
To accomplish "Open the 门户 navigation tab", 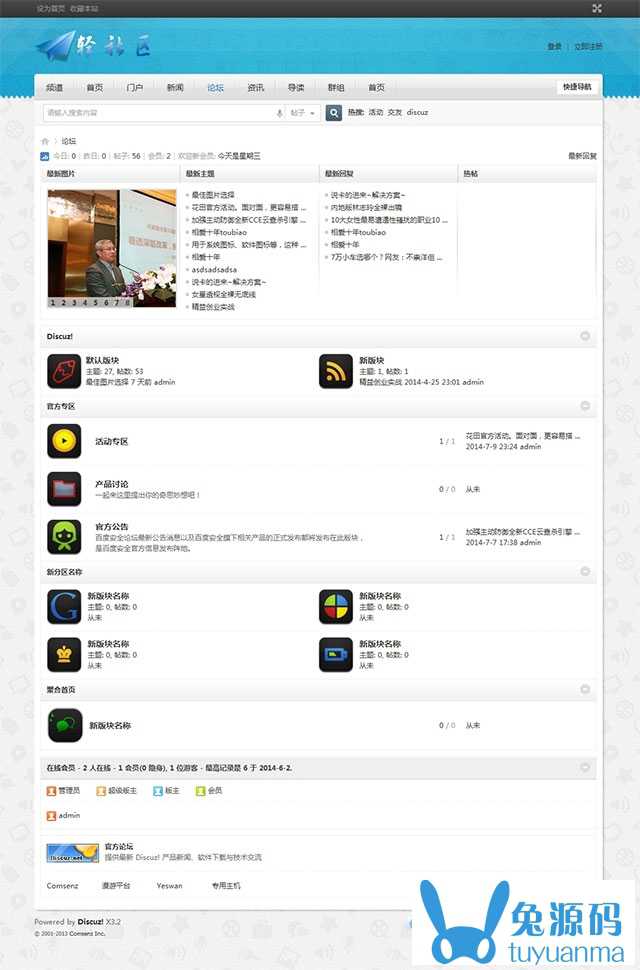I will (135, 87).
